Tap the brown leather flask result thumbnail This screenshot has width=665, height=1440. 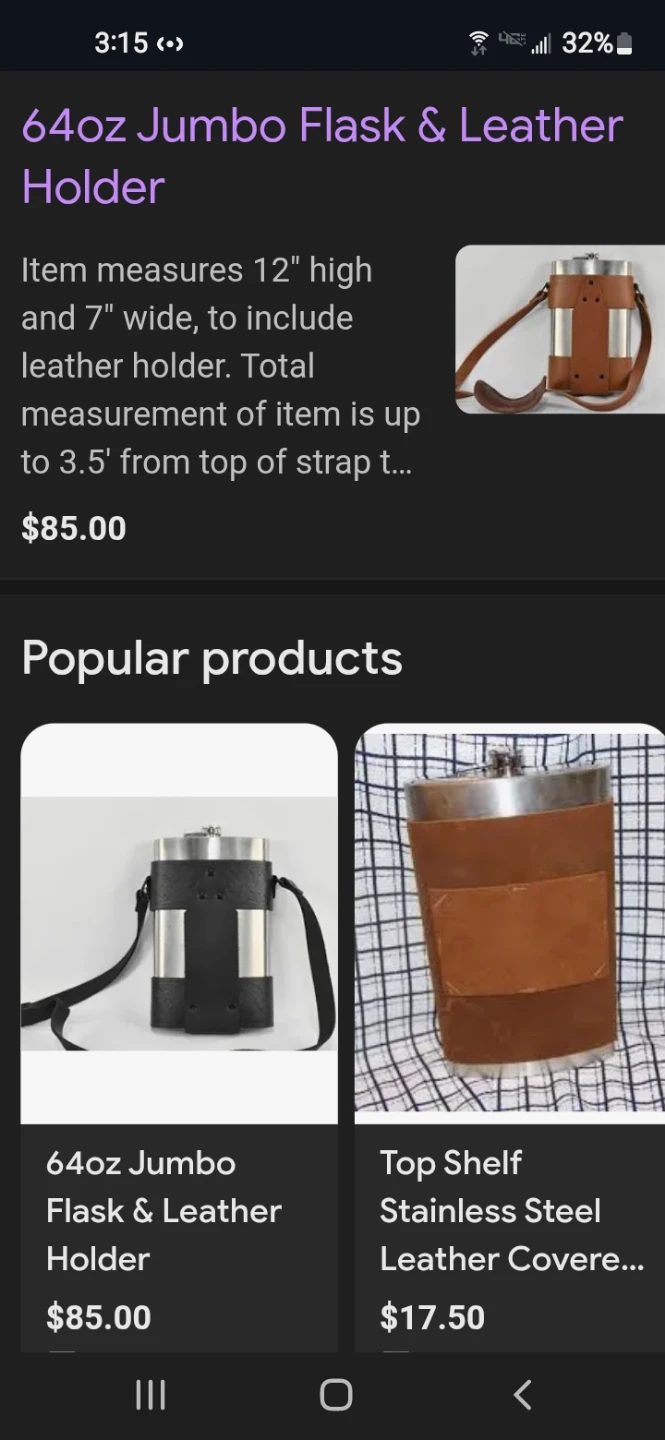[560, 329]
